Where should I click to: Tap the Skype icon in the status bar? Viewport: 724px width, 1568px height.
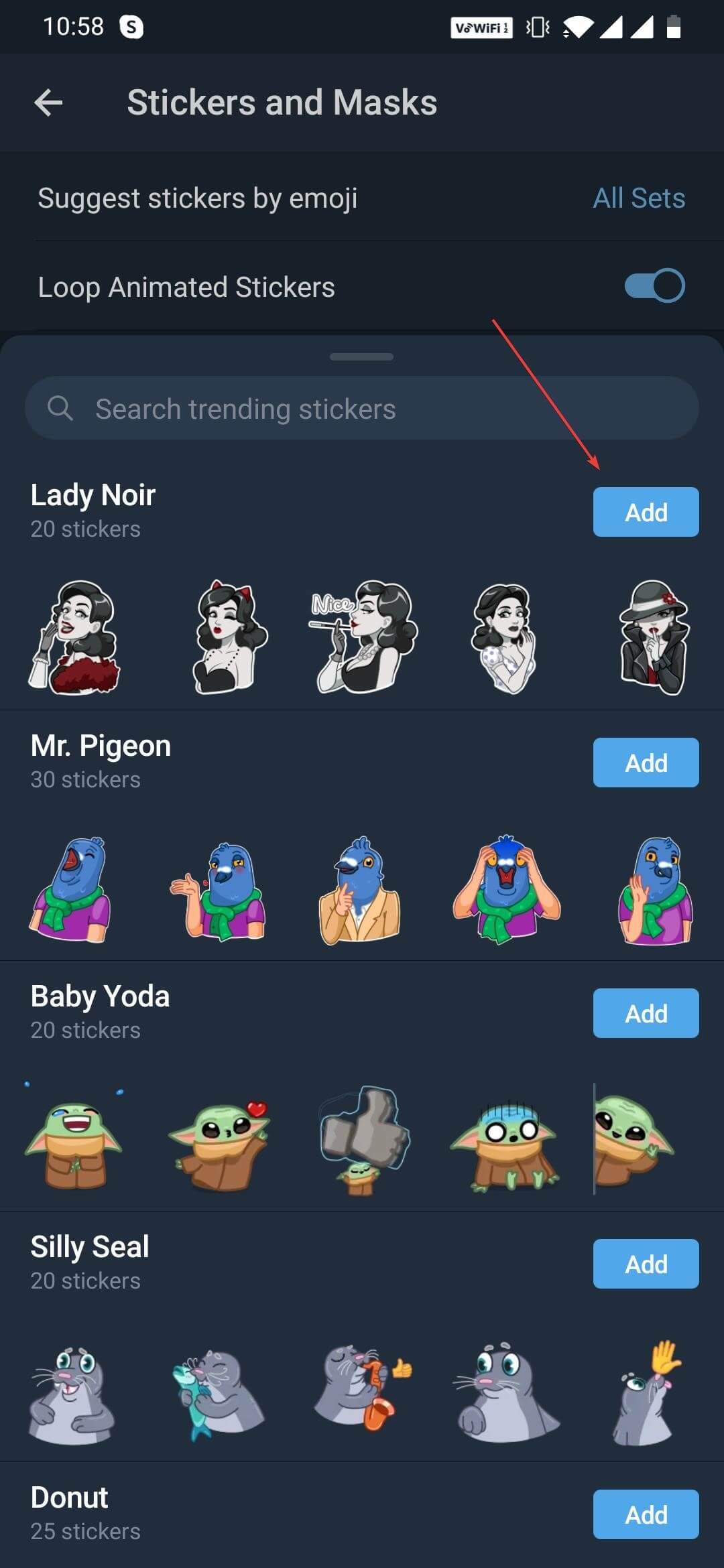pos(131,27)
